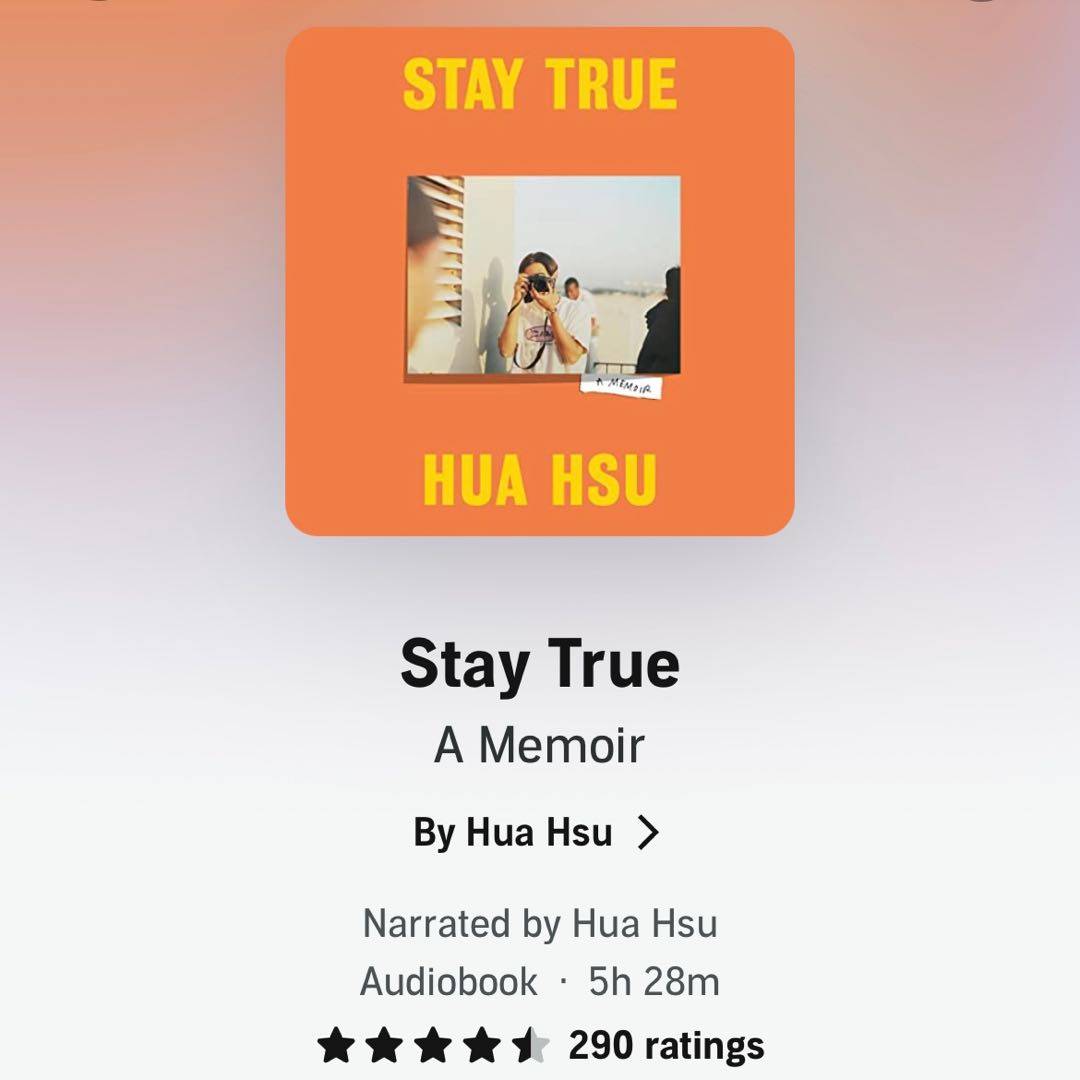Open the 290 ratings reviews
Screen dimensions: 1080x1080
coord(665,1046)
